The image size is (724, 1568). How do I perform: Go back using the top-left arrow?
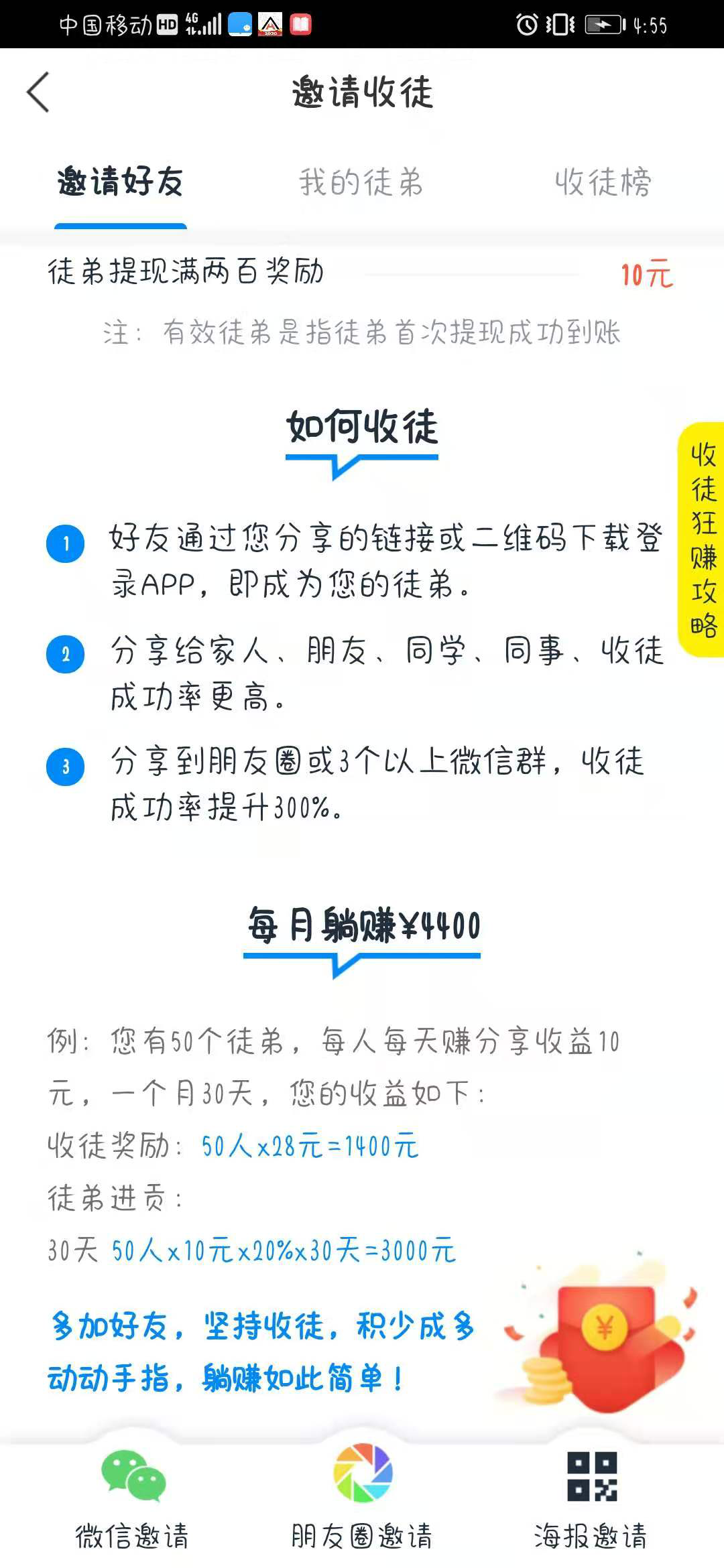(x=38, y=92)
